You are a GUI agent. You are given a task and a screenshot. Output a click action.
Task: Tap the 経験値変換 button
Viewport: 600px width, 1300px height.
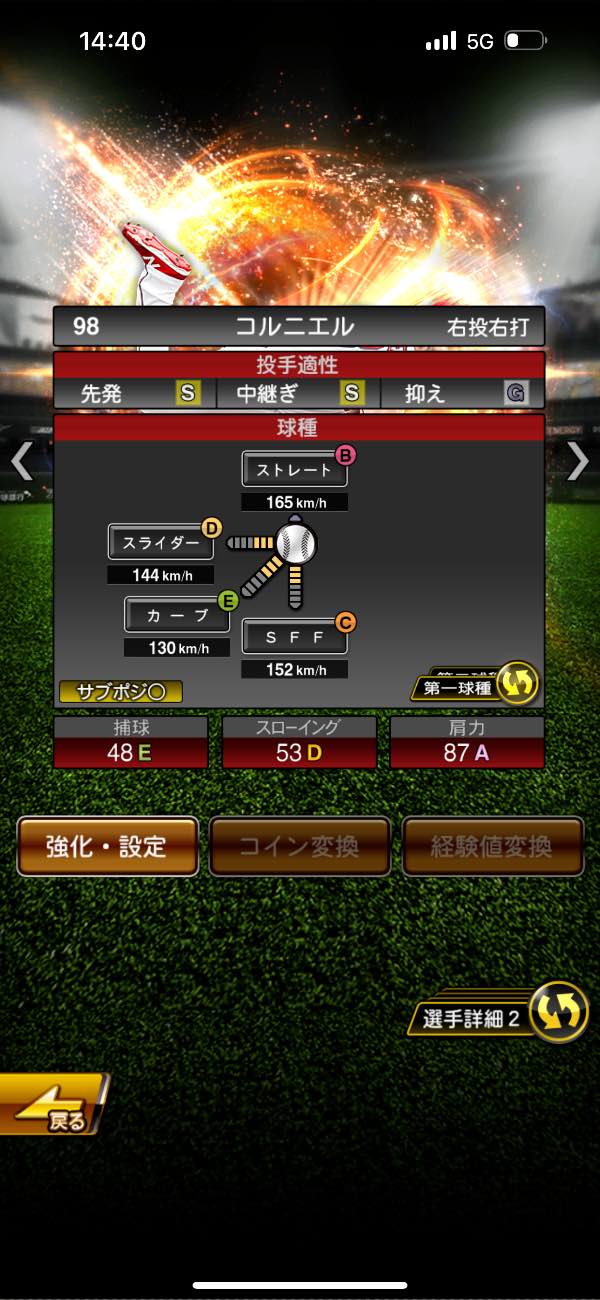pyautogui.click(x=492, y=846)
